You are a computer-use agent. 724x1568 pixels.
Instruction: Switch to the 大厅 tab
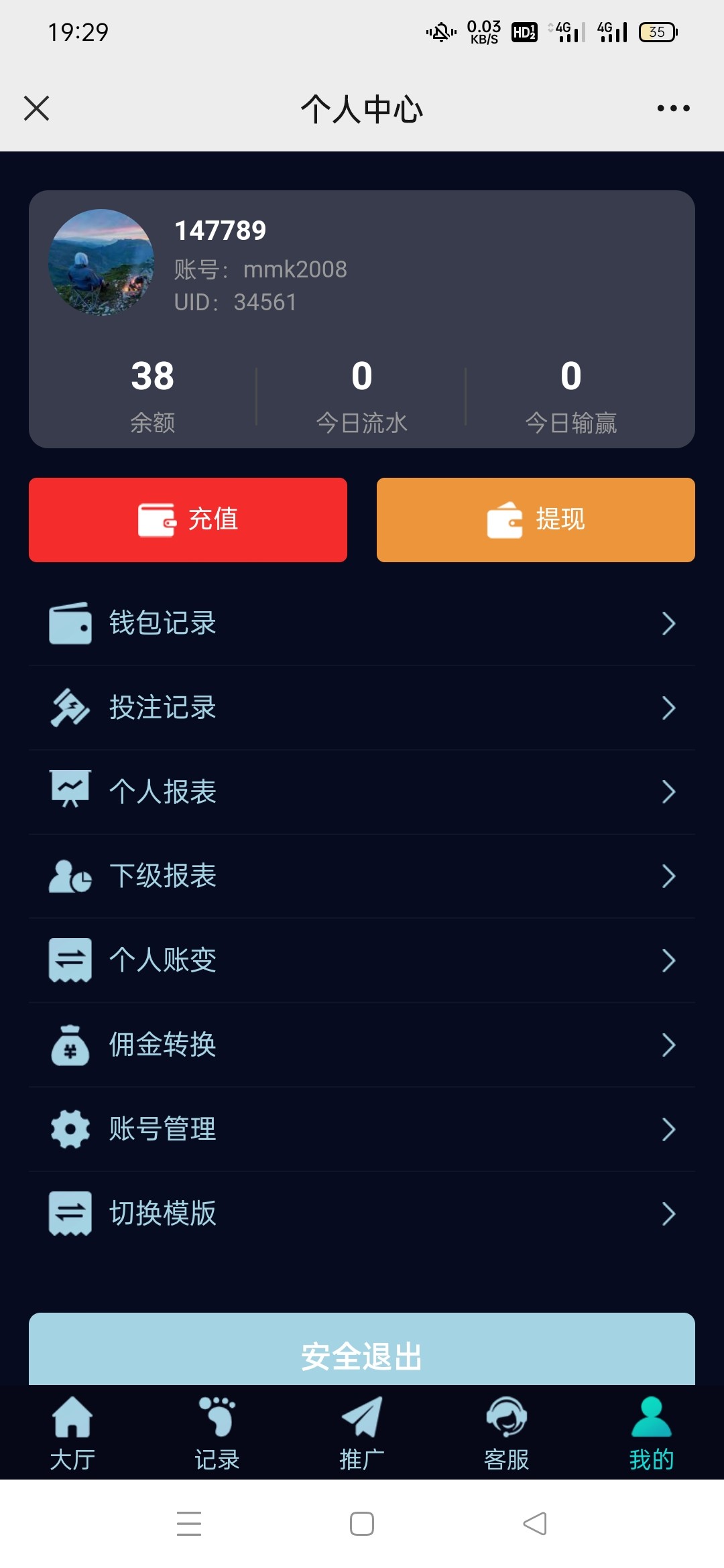coord(72,1433)
